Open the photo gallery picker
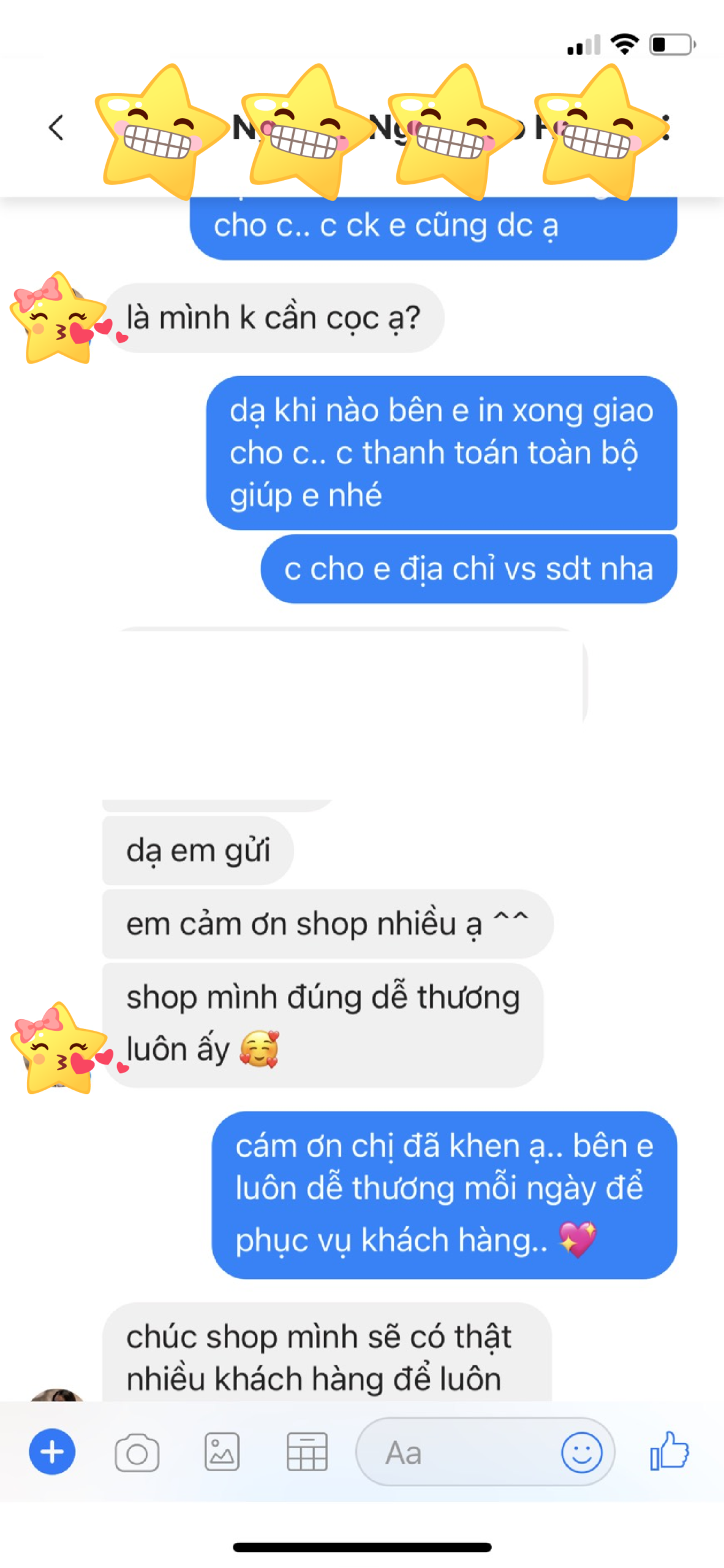724x1568 pixels. point(222,1452)
